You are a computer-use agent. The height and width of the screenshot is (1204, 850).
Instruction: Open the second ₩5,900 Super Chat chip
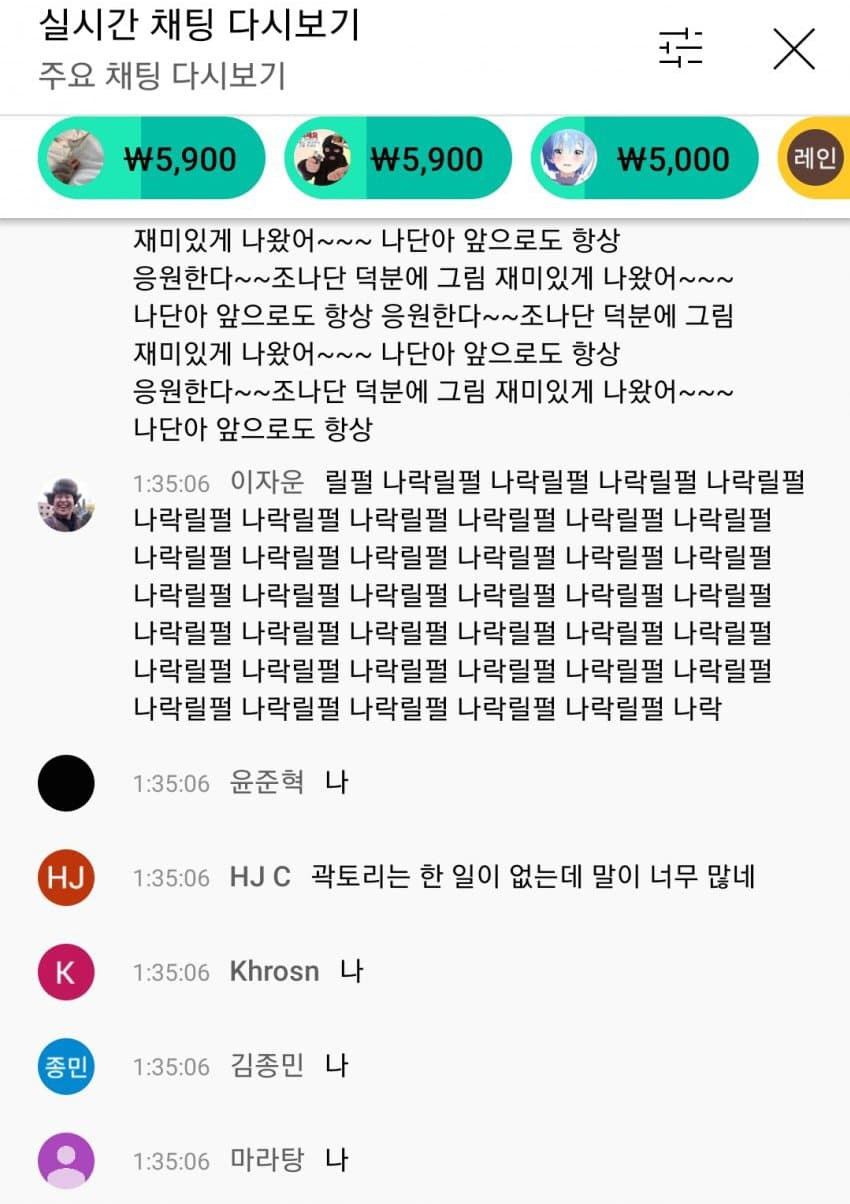(x=397, y=159)
